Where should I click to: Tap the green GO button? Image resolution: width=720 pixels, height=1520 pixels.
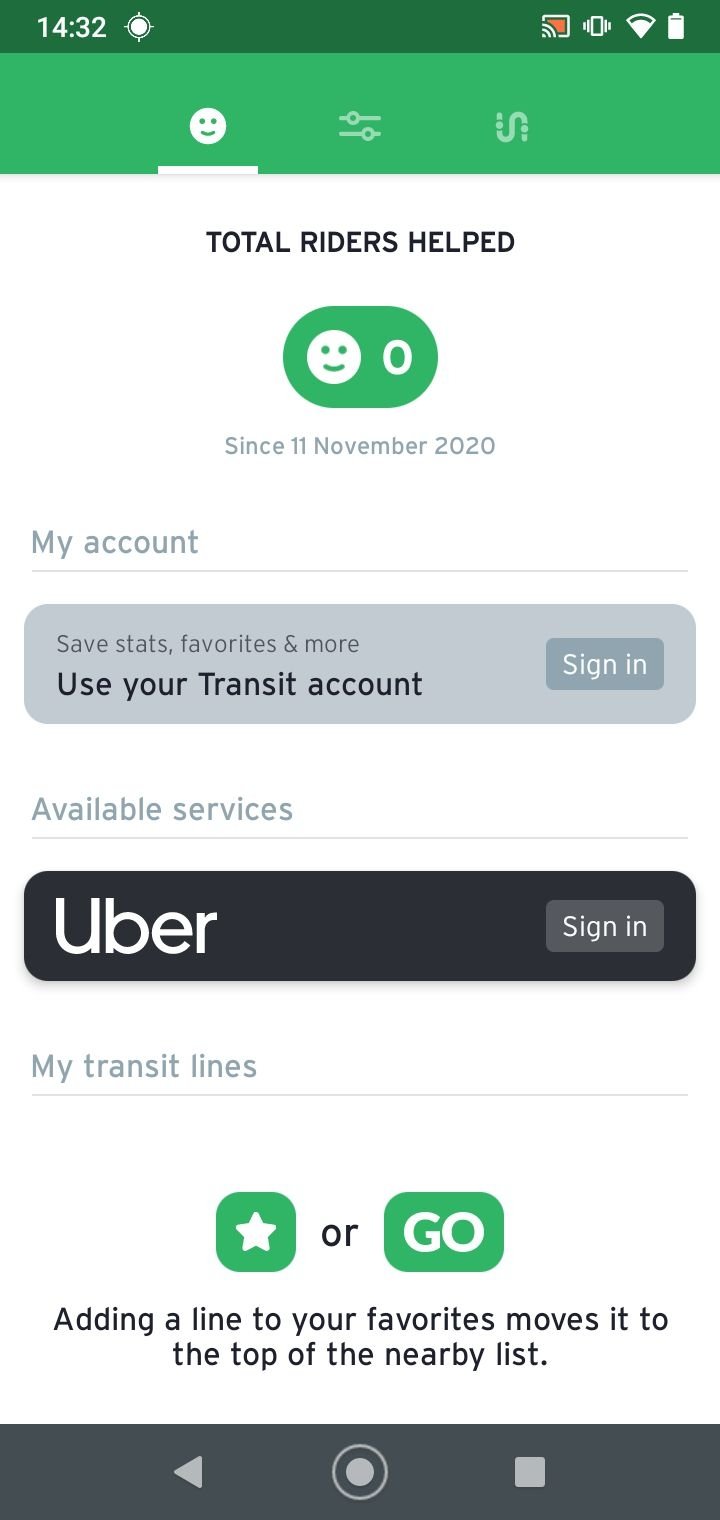coord(444,1232)
